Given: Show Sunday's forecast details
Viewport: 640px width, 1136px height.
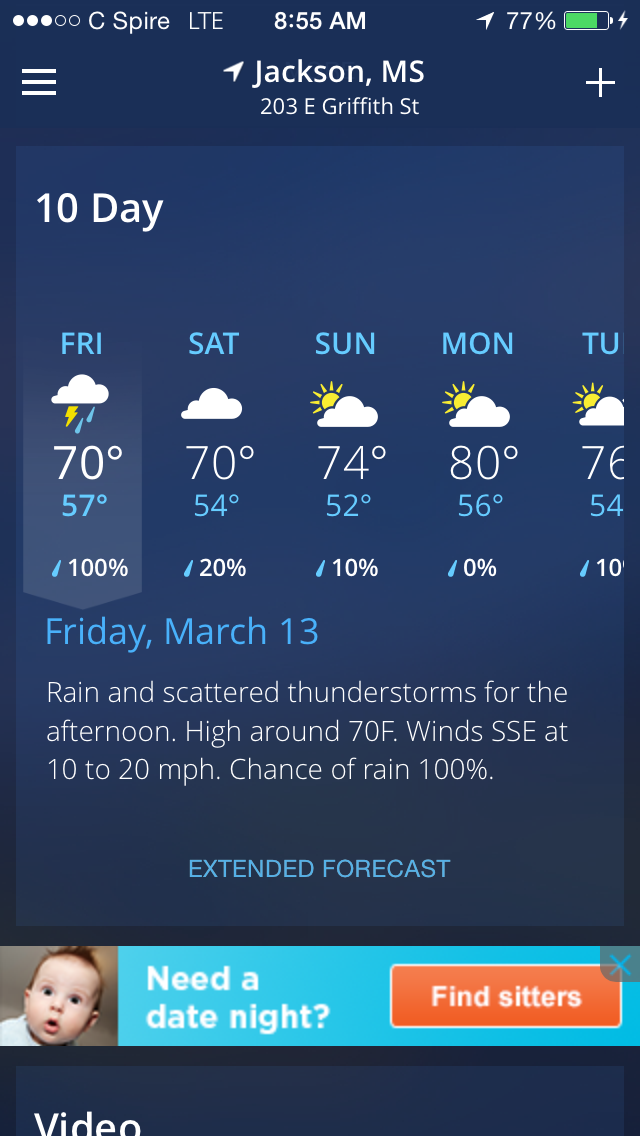Looking at the screenshot, I should pos(345,458).
